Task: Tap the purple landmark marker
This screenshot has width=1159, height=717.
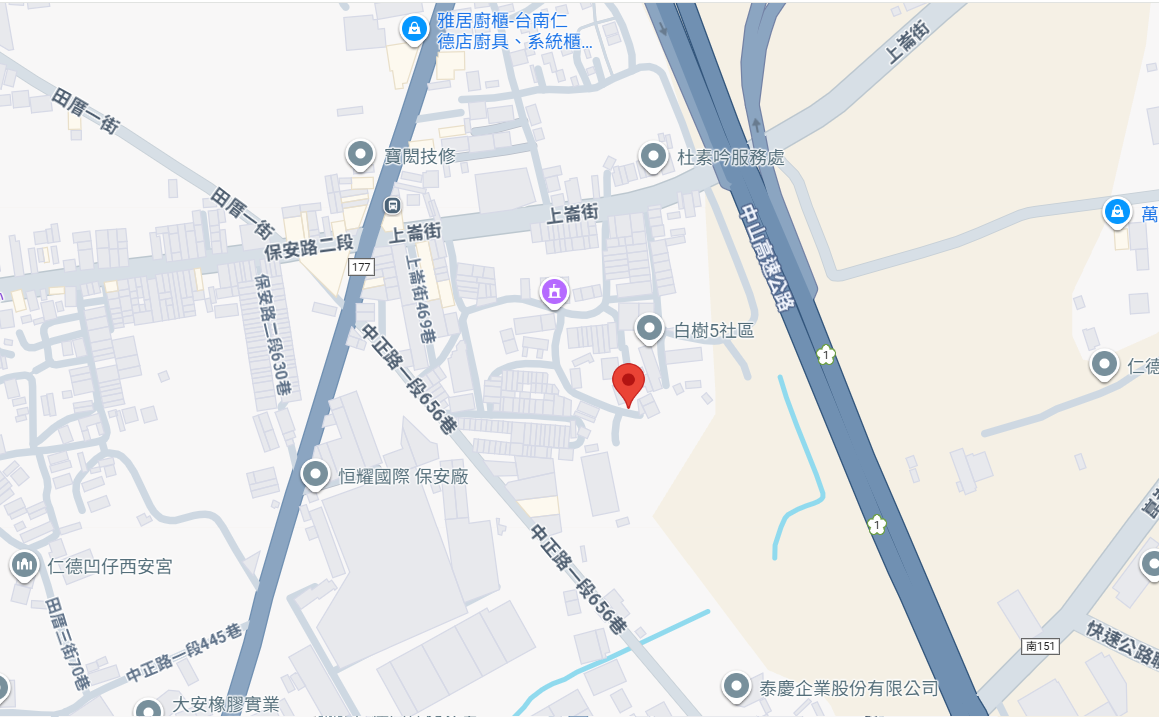Action: tap(554, 292)
